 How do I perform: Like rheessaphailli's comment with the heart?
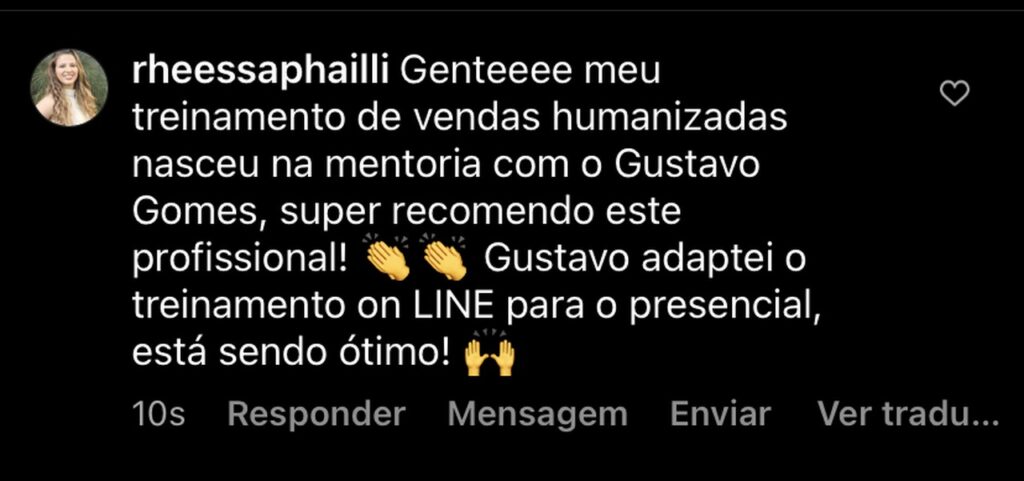coord(956,94)
